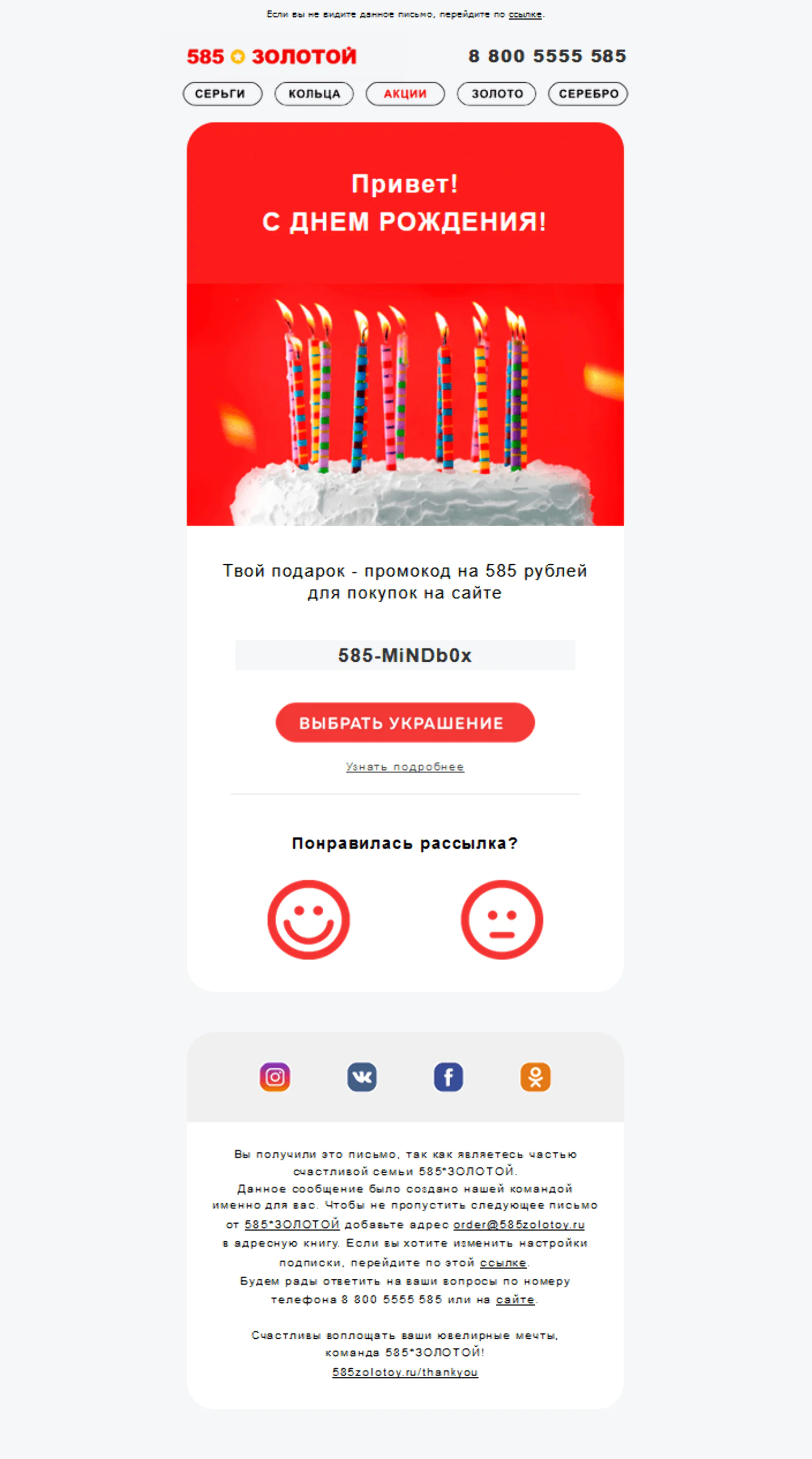The width and height of the screenshot is (812, 1459).
Task: Open the 585zolotoy.ru/thankyou link
Action: (x=405, y=1372)
